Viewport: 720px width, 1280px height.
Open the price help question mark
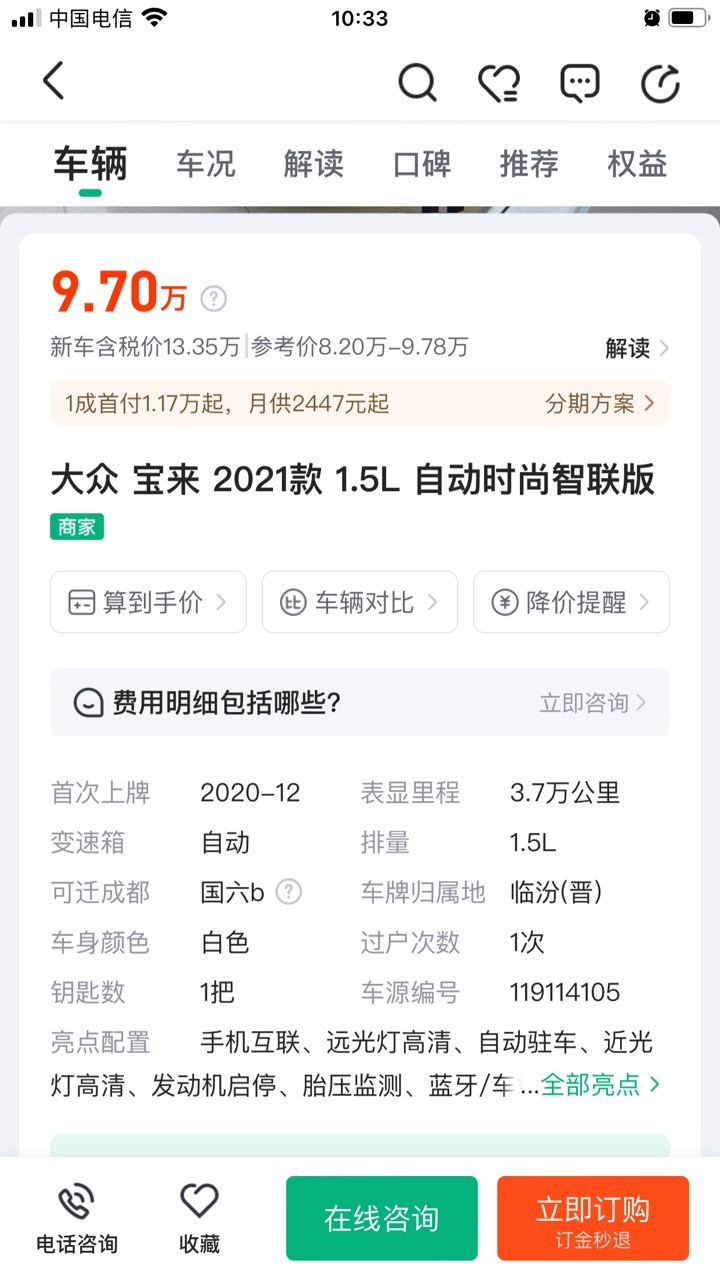pyautogui.click(x=214, y=298)
